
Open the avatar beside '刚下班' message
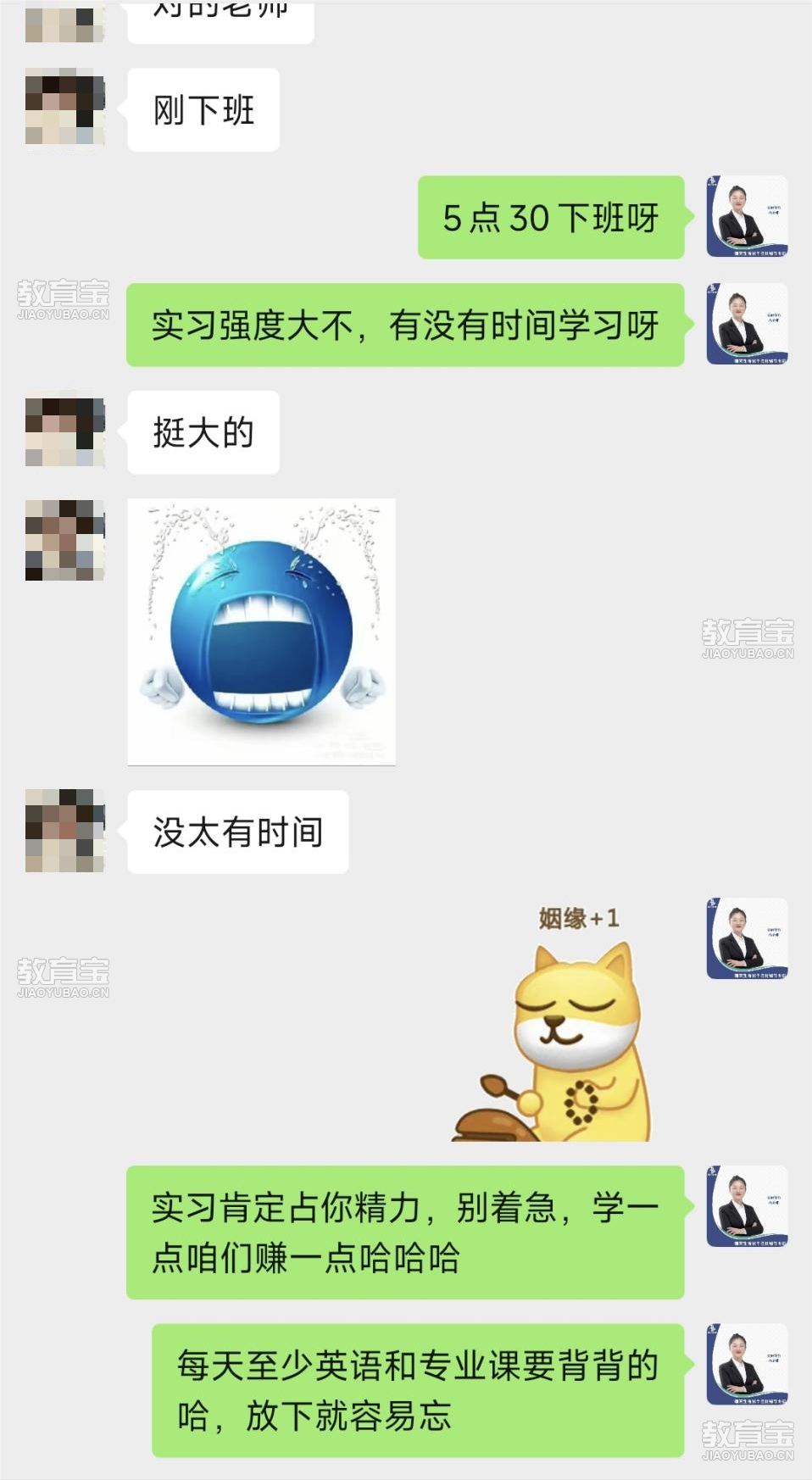pos(64,107)
